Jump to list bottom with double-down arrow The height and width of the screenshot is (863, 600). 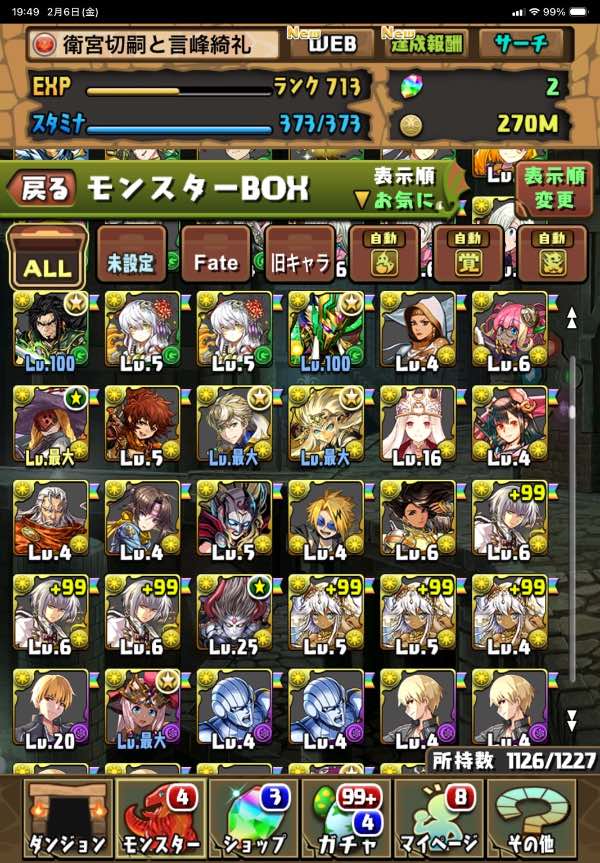tap(572, 720)
